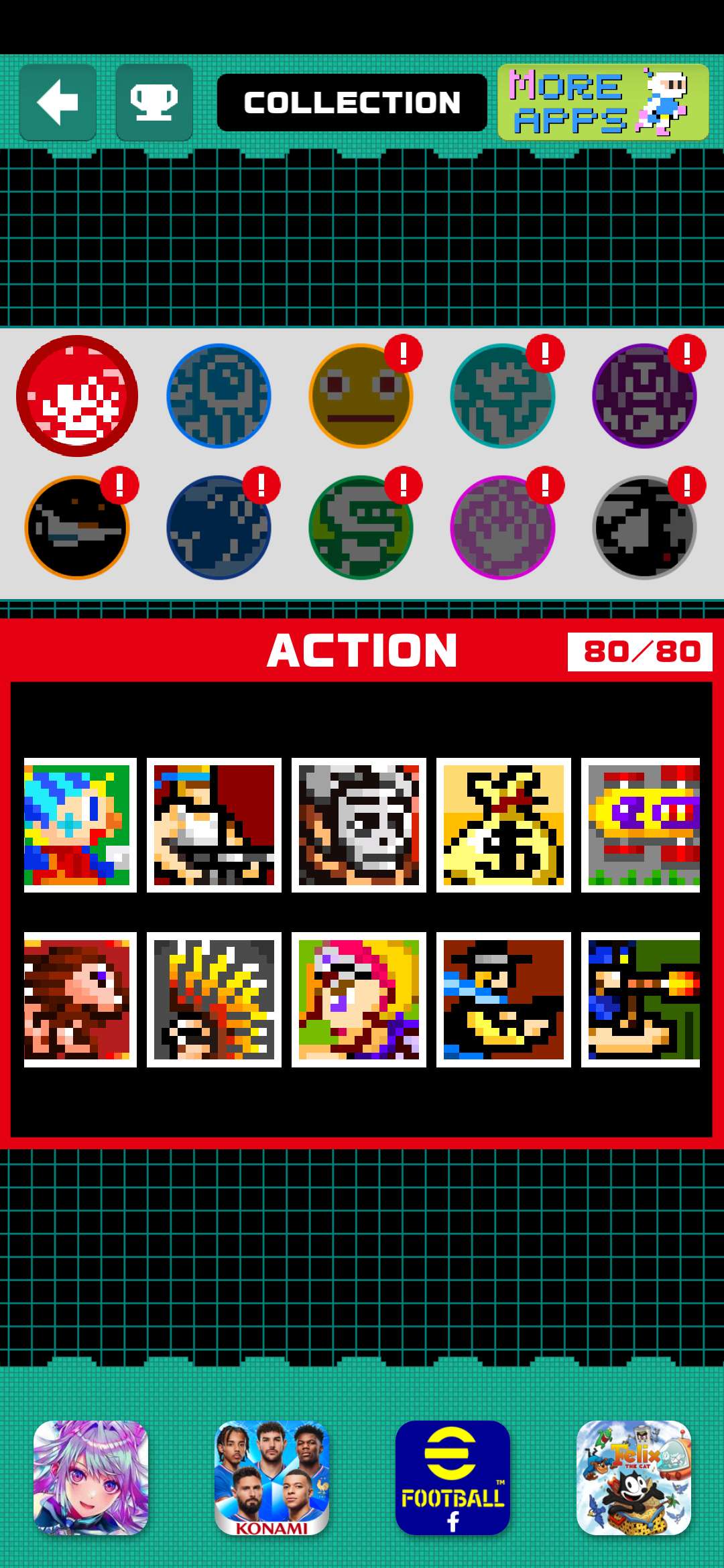Image resolution: width=724 pixels, height=1568 pixels.
Task: Switch to the yellow face category circle
Action: click(361, 396)
